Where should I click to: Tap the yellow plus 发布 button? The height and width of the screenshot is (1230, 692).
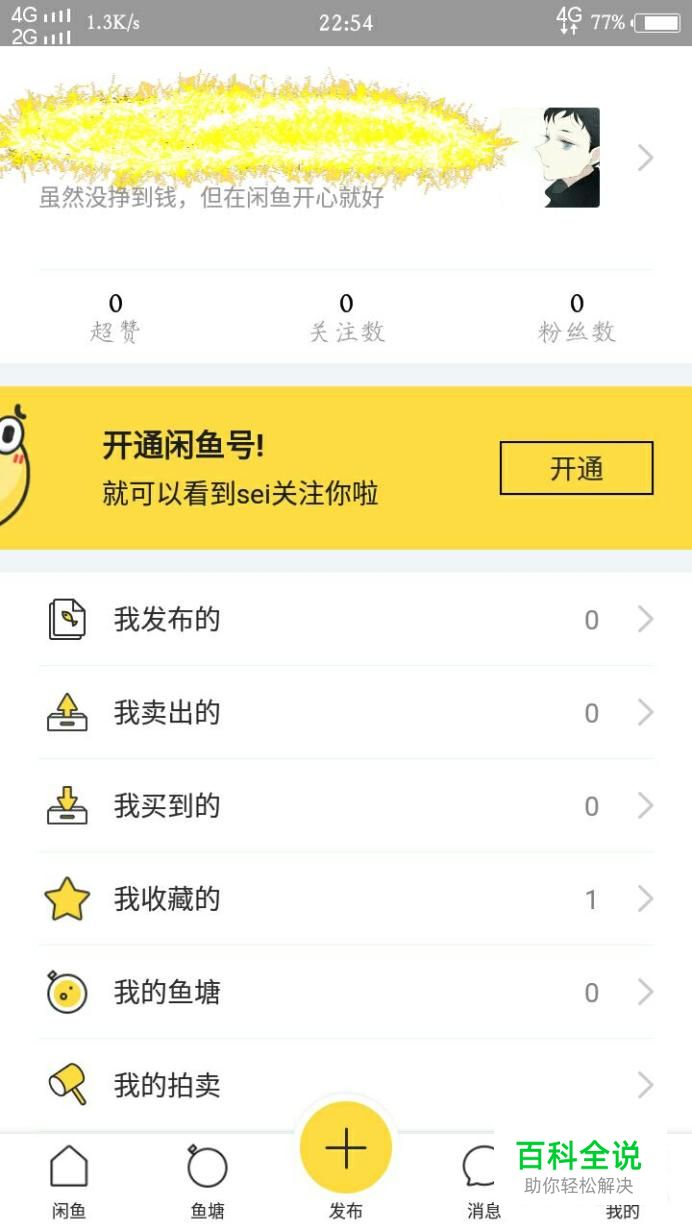point(346,1150)
